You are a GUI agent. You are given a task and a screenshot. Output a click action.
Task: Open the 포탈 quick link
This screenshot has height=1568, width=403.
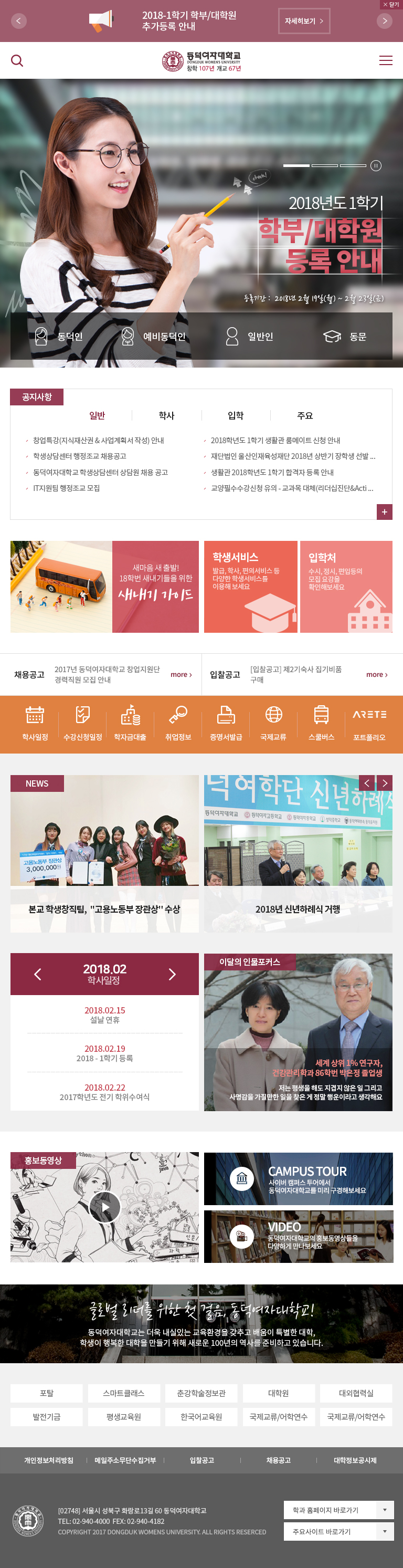(x=46, y=1393)
